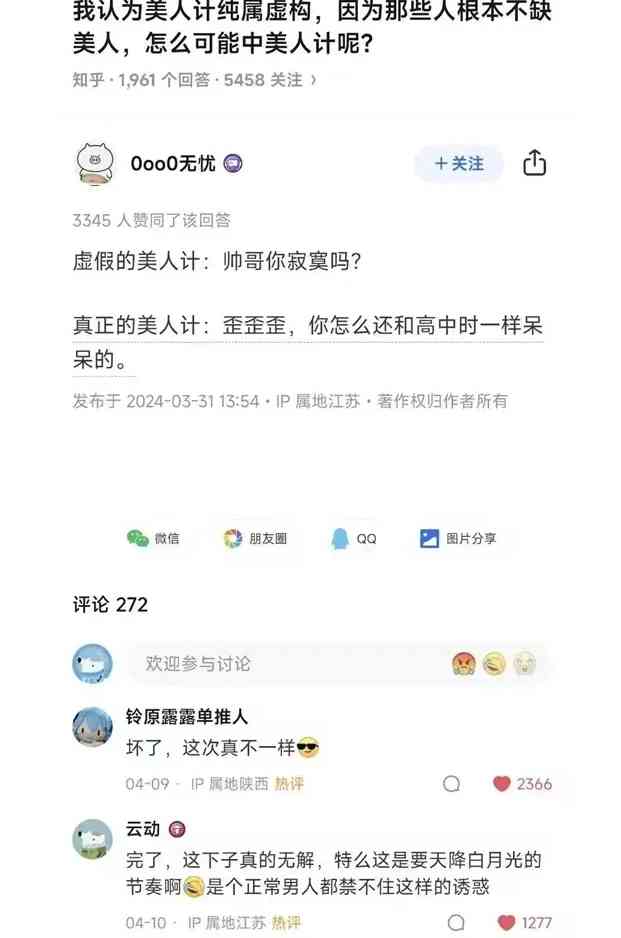Open 云动's profile avatar
The image size is (621, 938).
[x=92, y=840]
